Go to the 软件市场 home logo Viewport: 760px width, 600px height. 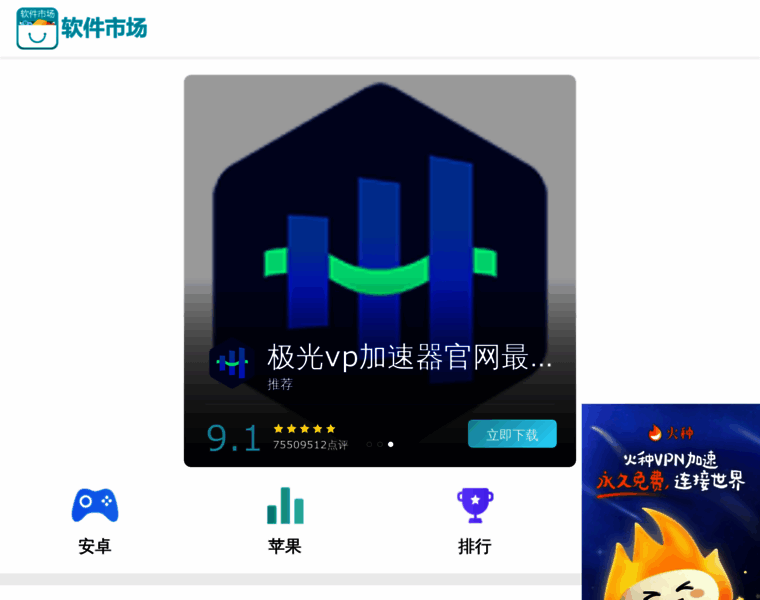tap(82, 28)
